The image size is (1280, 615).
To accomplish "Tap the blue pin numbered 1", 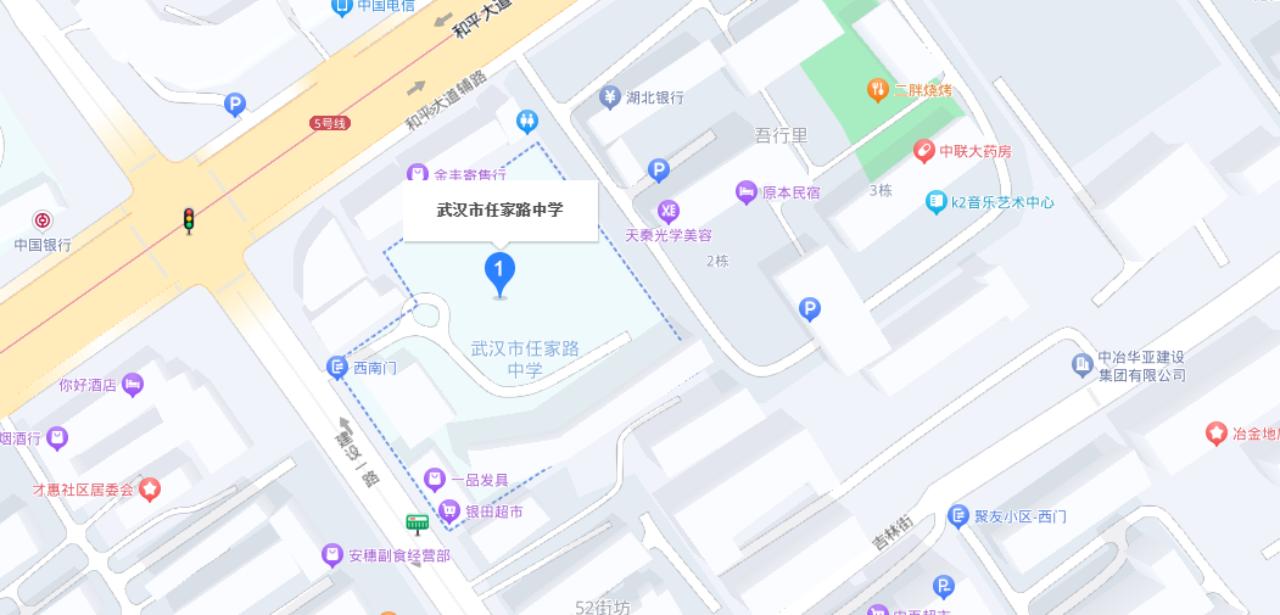I will point(499,272).
